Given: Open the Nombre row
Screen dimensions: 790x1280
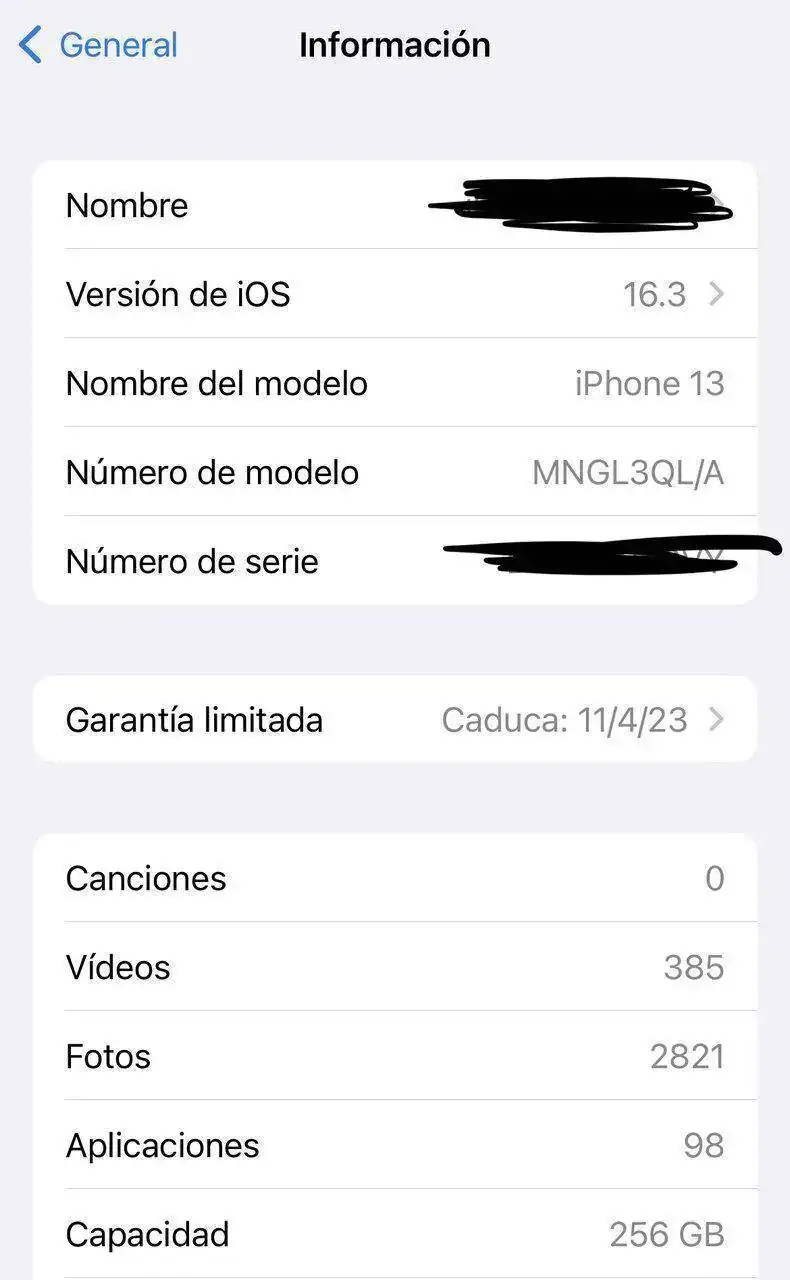Looking at the screenshot, I should [394, 205].
